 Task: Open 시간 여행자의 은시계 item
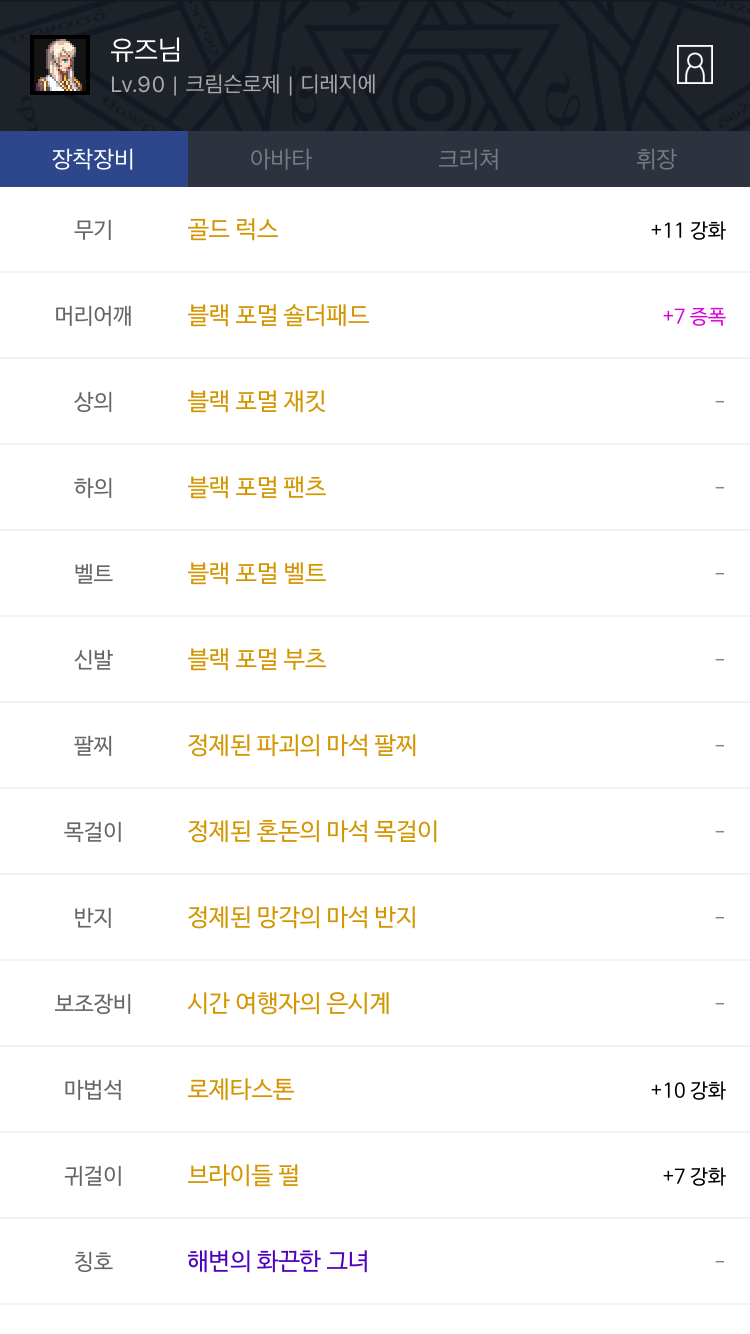point(289,1003)
